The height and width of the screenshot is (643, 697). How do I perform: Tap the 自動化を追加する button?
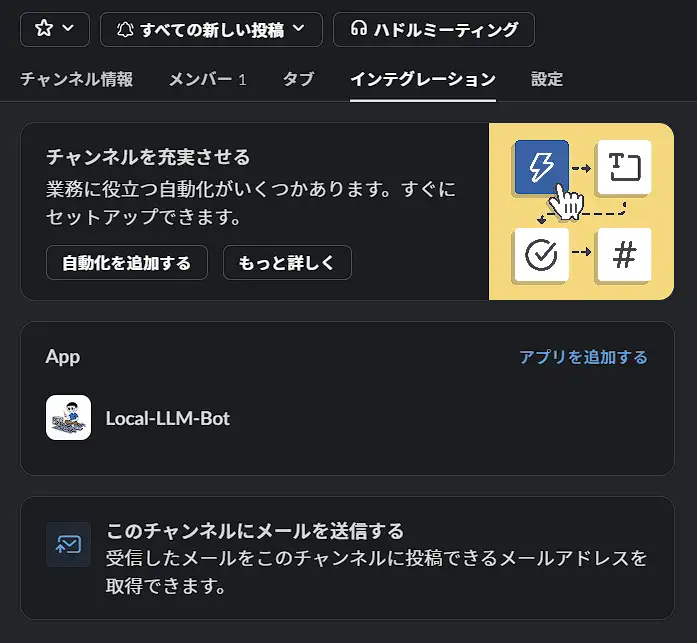(x=126, y=263)
